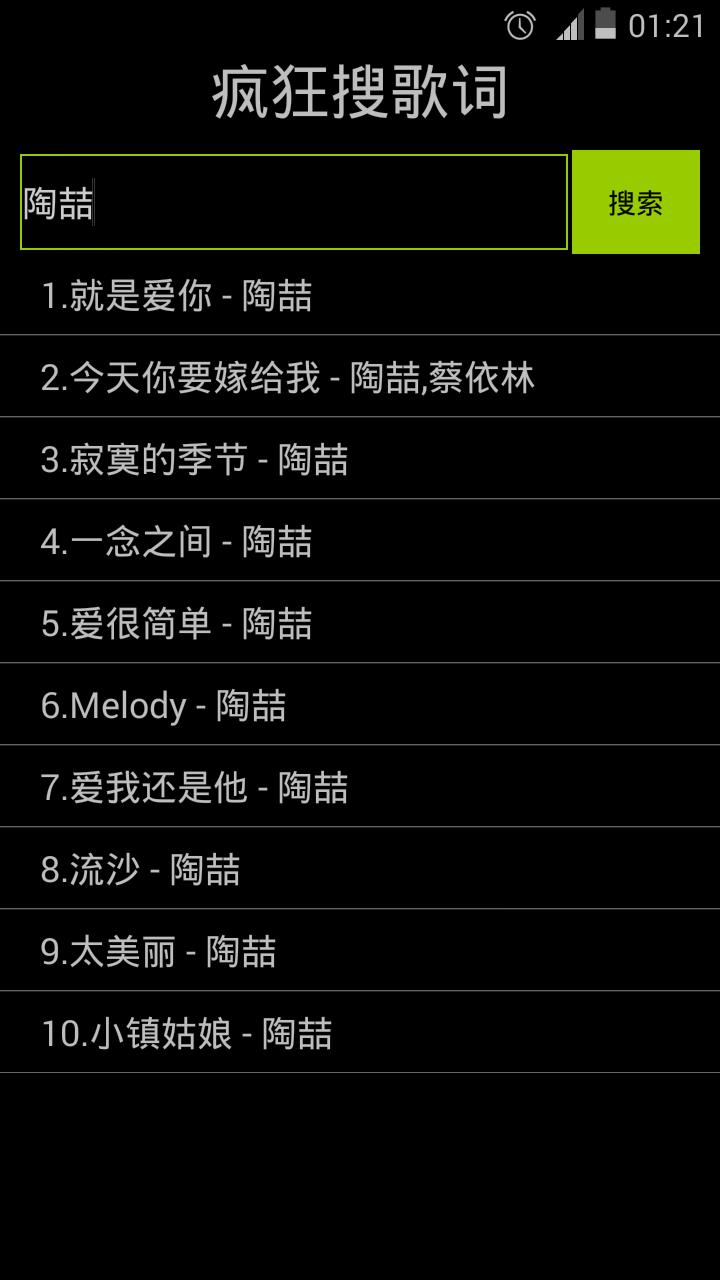Select the song 爱我还是他
Viewport: 720px width, 1280px height.
click(x=360, y=786)
